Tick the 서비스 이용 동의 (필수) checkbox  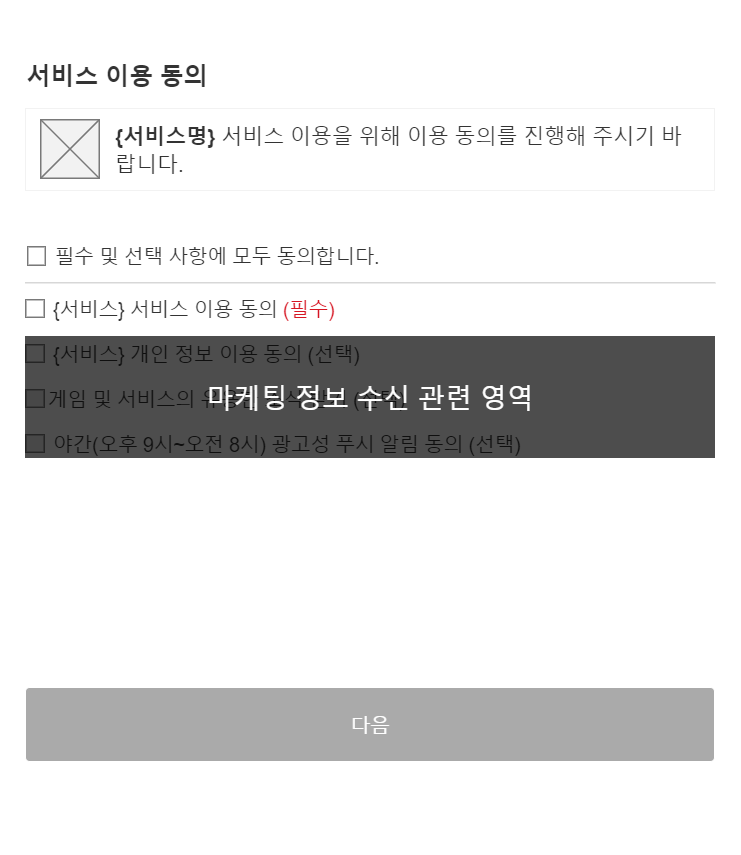35,309
